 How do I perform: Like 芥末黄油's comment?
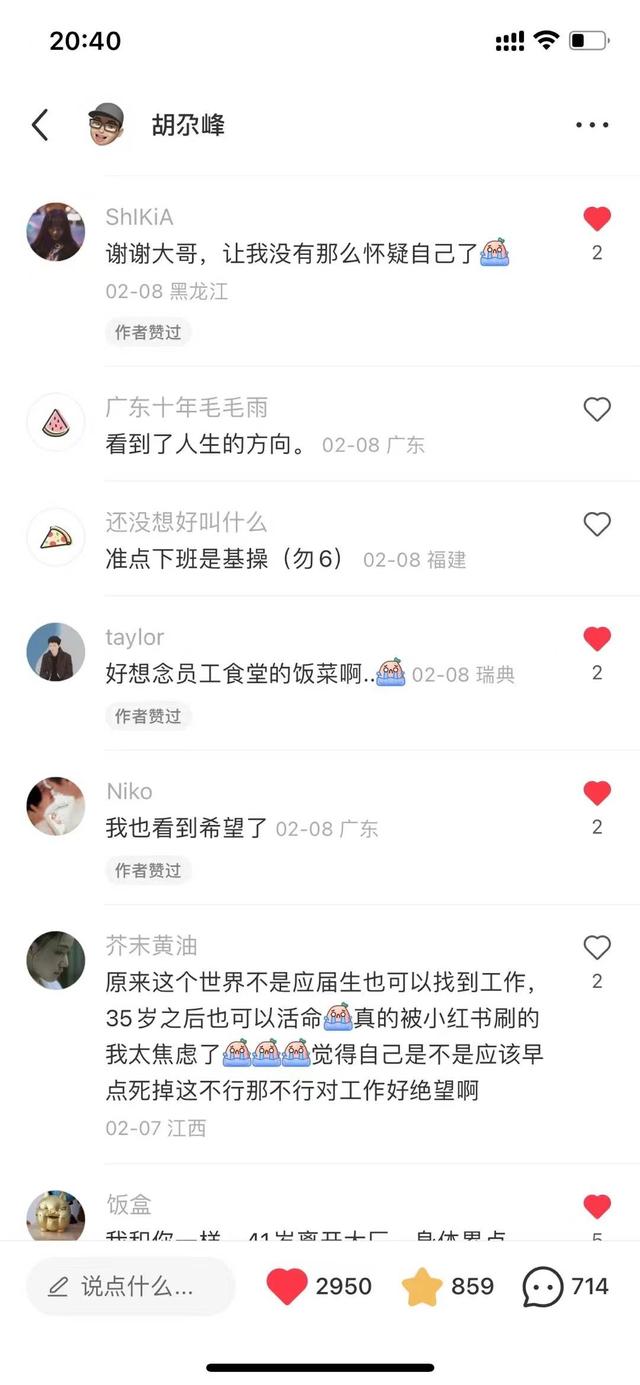(597, 947)
